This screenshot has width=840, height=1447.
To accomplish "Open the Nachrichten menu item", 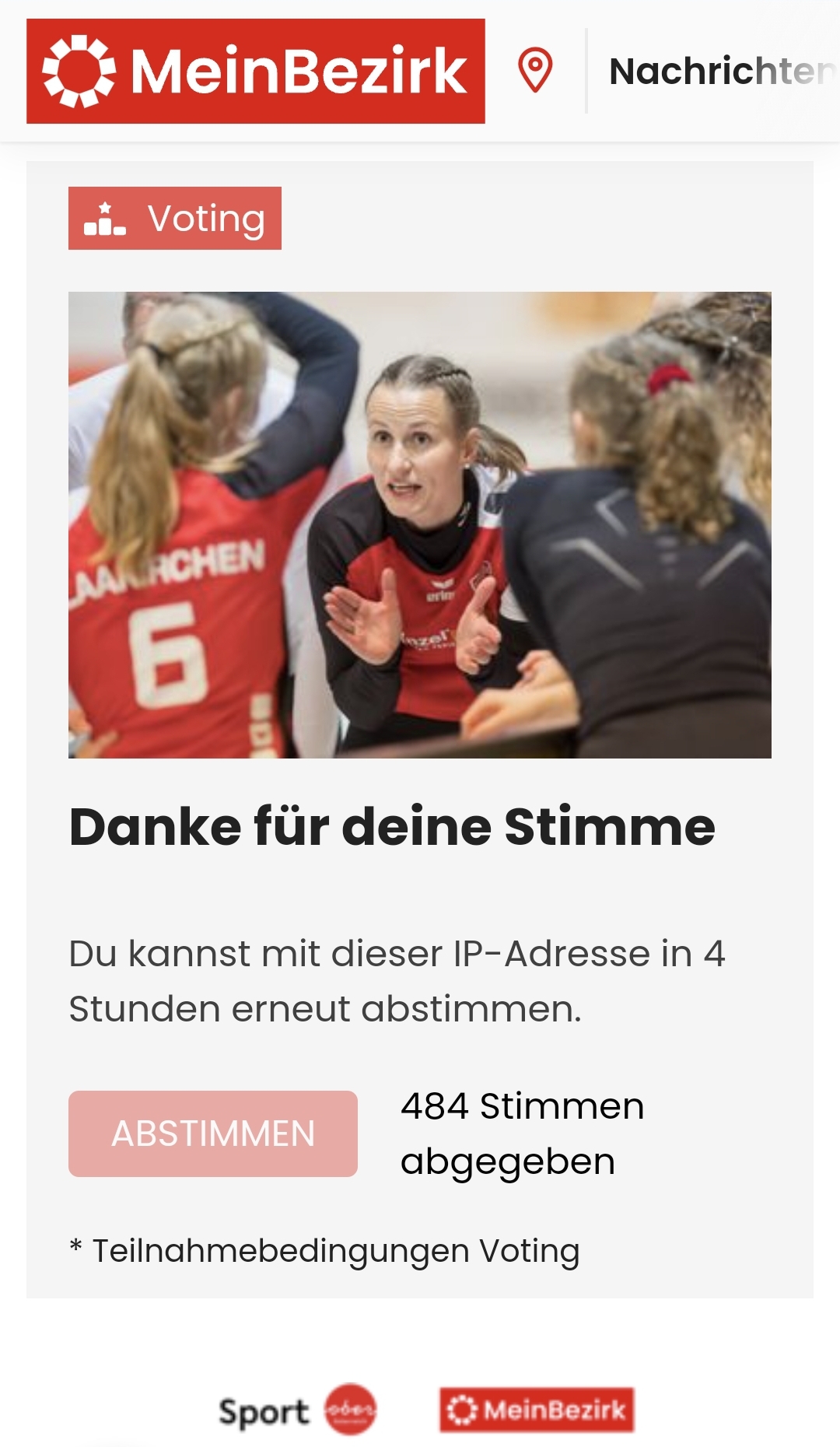I will pyautogui.click(x=719, y=72).
